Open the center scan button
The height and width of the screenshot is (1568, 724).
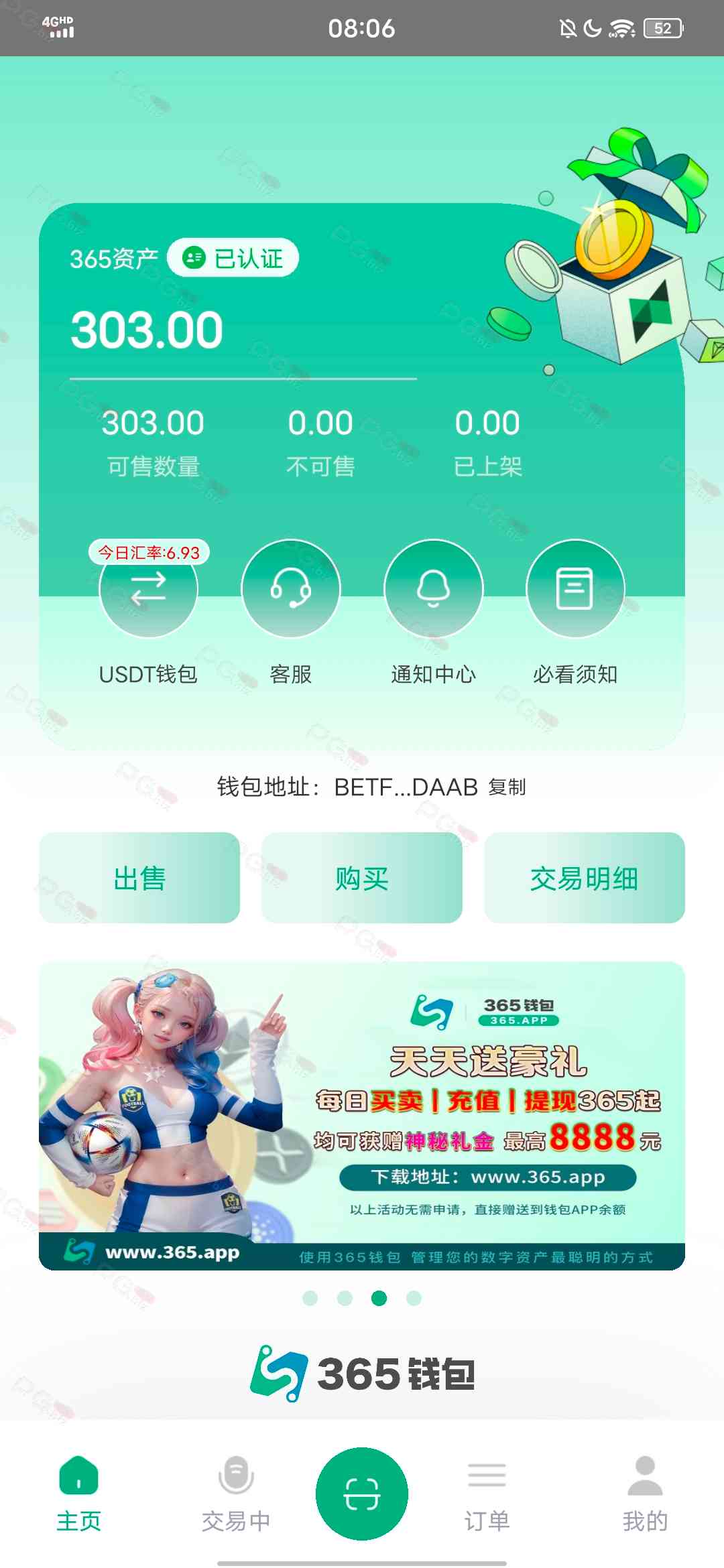pos(362,1494)
